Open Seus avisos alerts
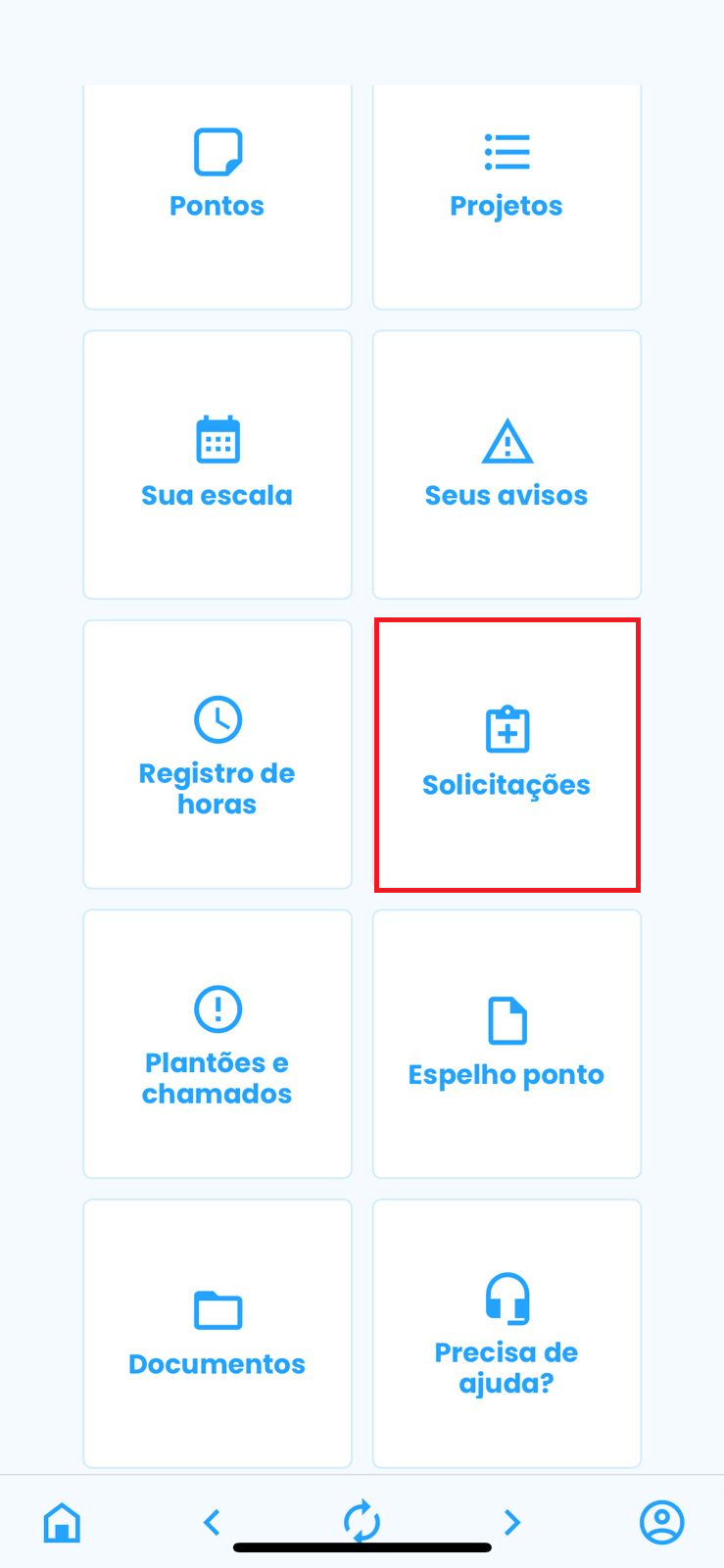This screenshot has height=1568, width=724. click(507, 465)
